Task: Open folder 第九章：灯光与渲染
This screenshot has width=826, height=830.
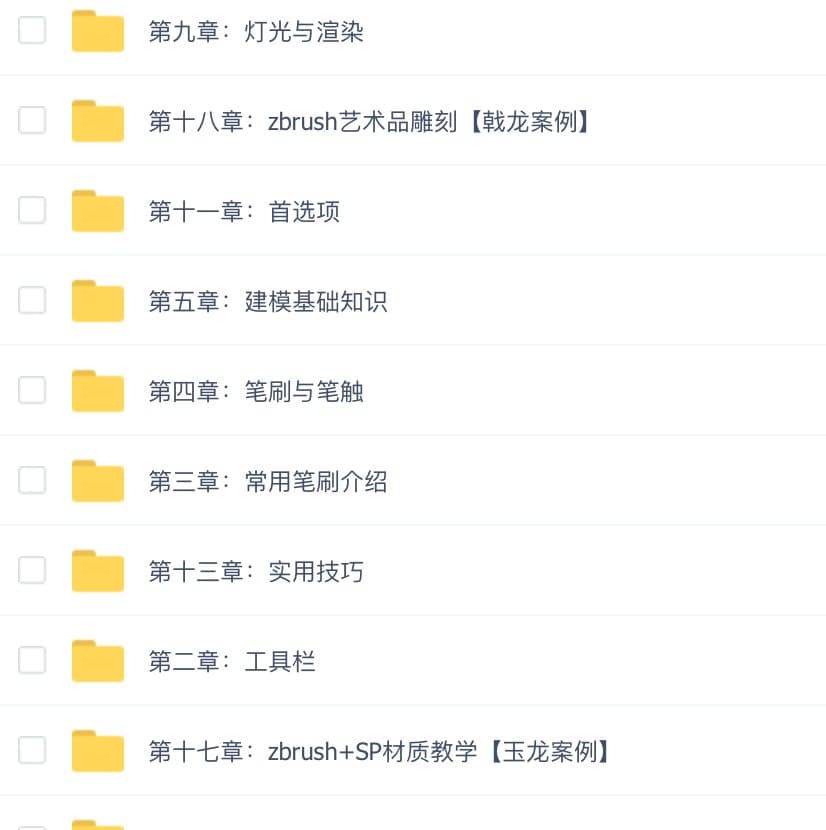Action: click(x=255, y=32)
